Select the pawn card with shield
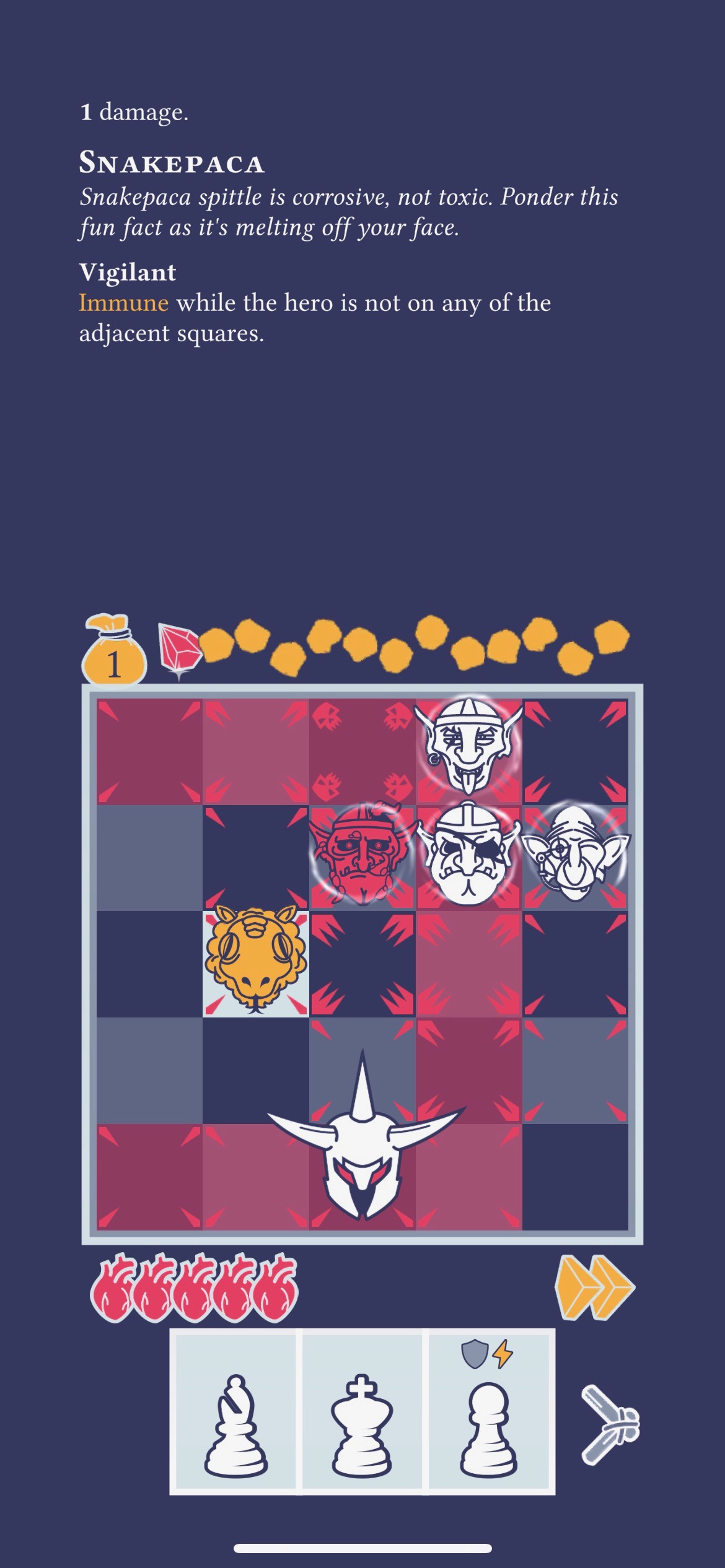 coord(489,1411)
